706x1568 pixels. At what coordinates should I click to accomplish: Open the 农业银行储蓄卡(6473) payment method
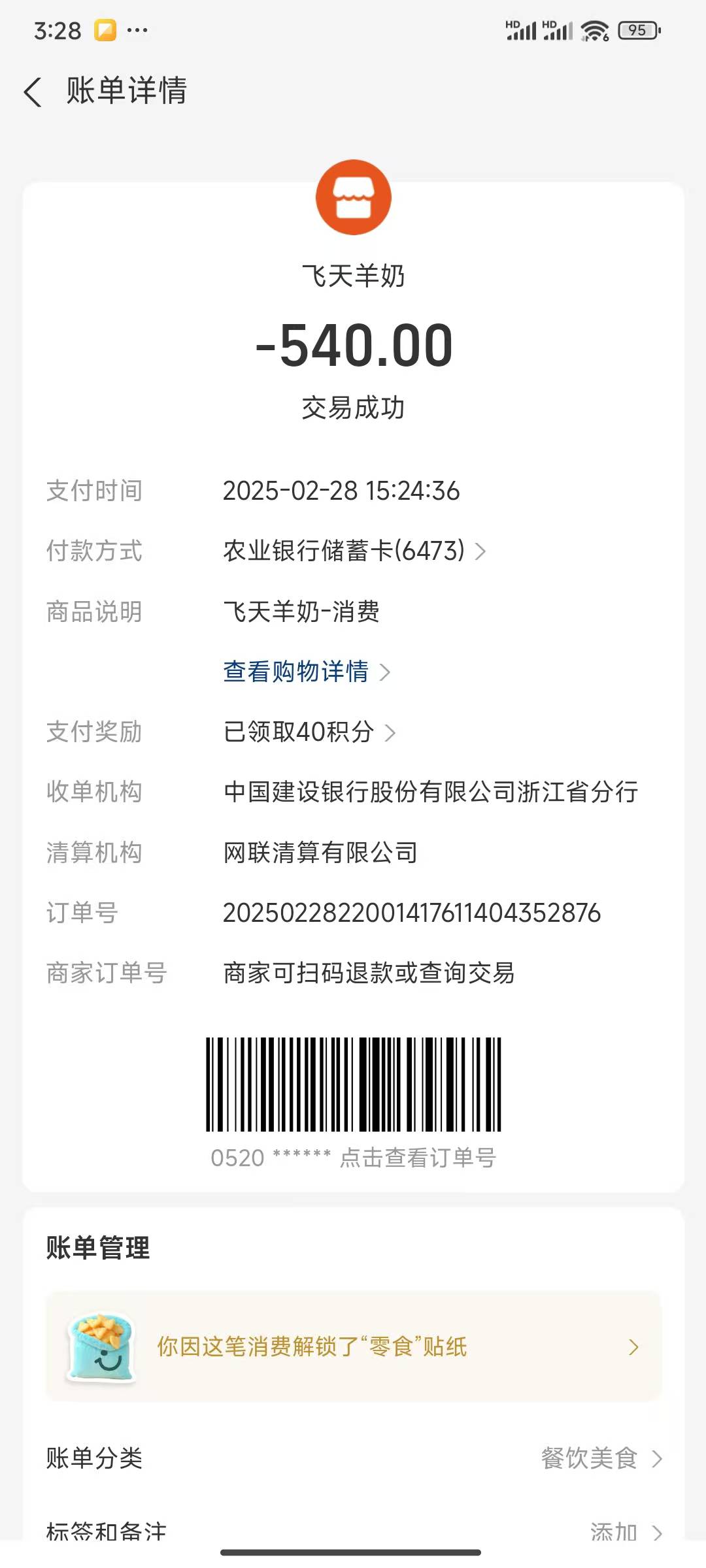(354, 551)
